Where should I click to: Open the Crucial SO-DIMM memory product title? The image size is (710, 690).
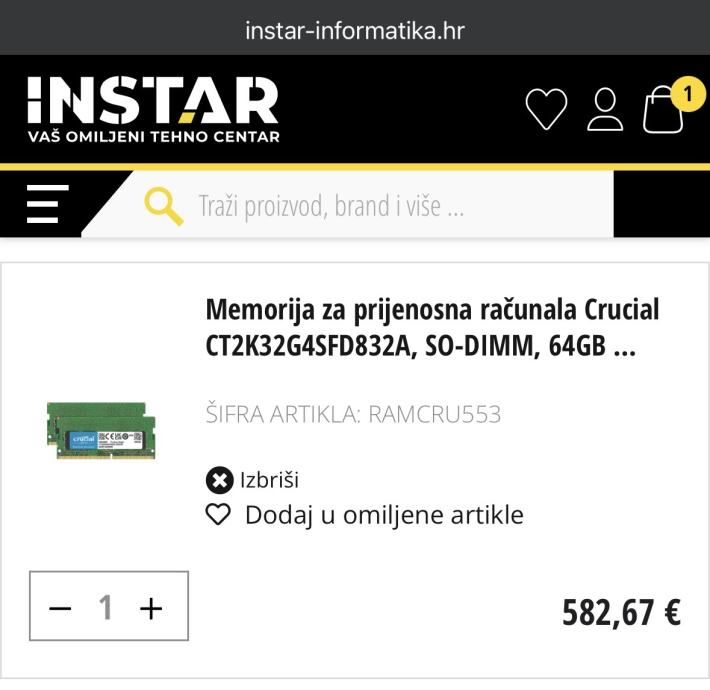click(432, 327)
